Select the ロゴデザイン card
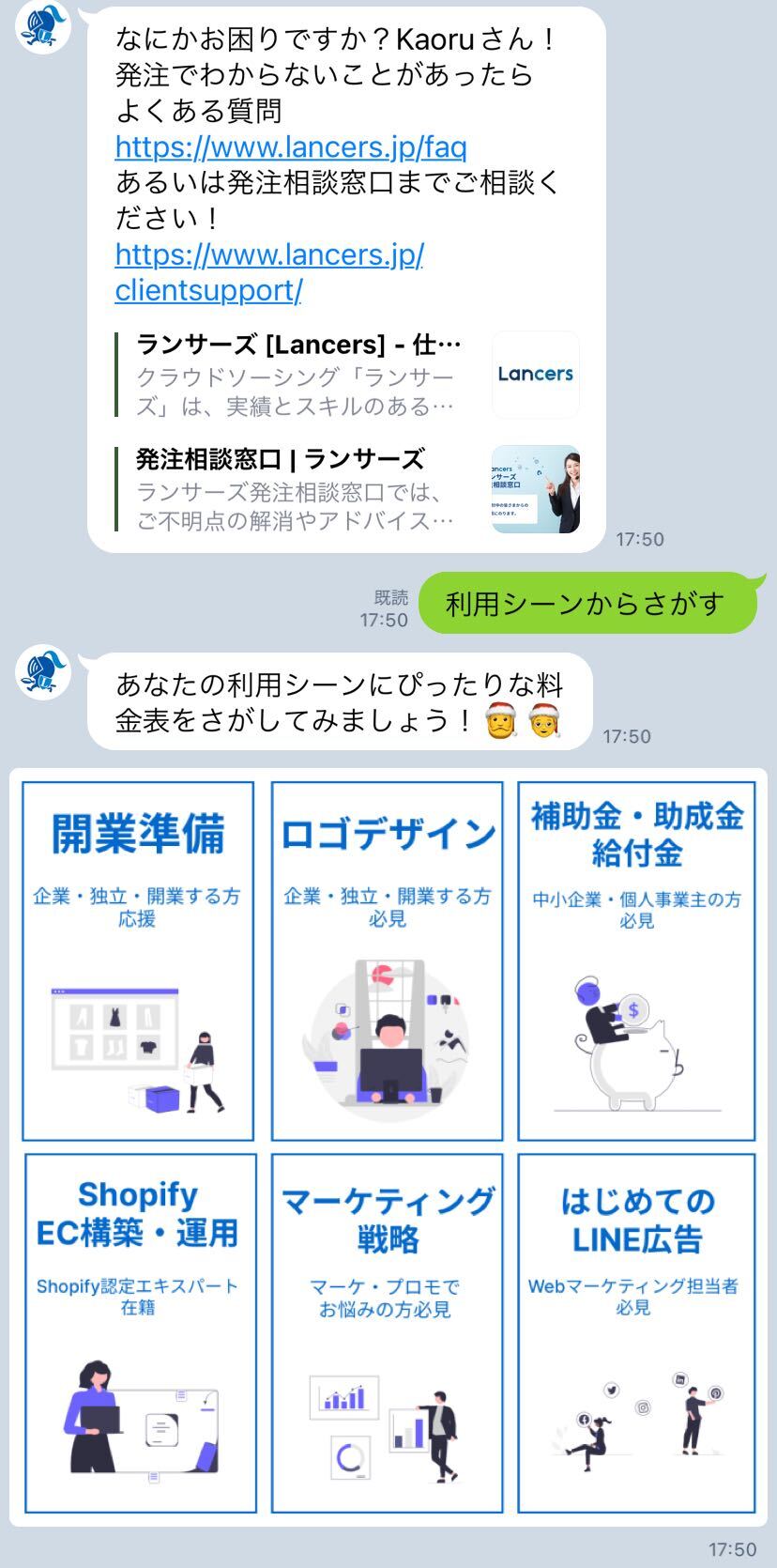777x1568 pixels. pos(387,958)
